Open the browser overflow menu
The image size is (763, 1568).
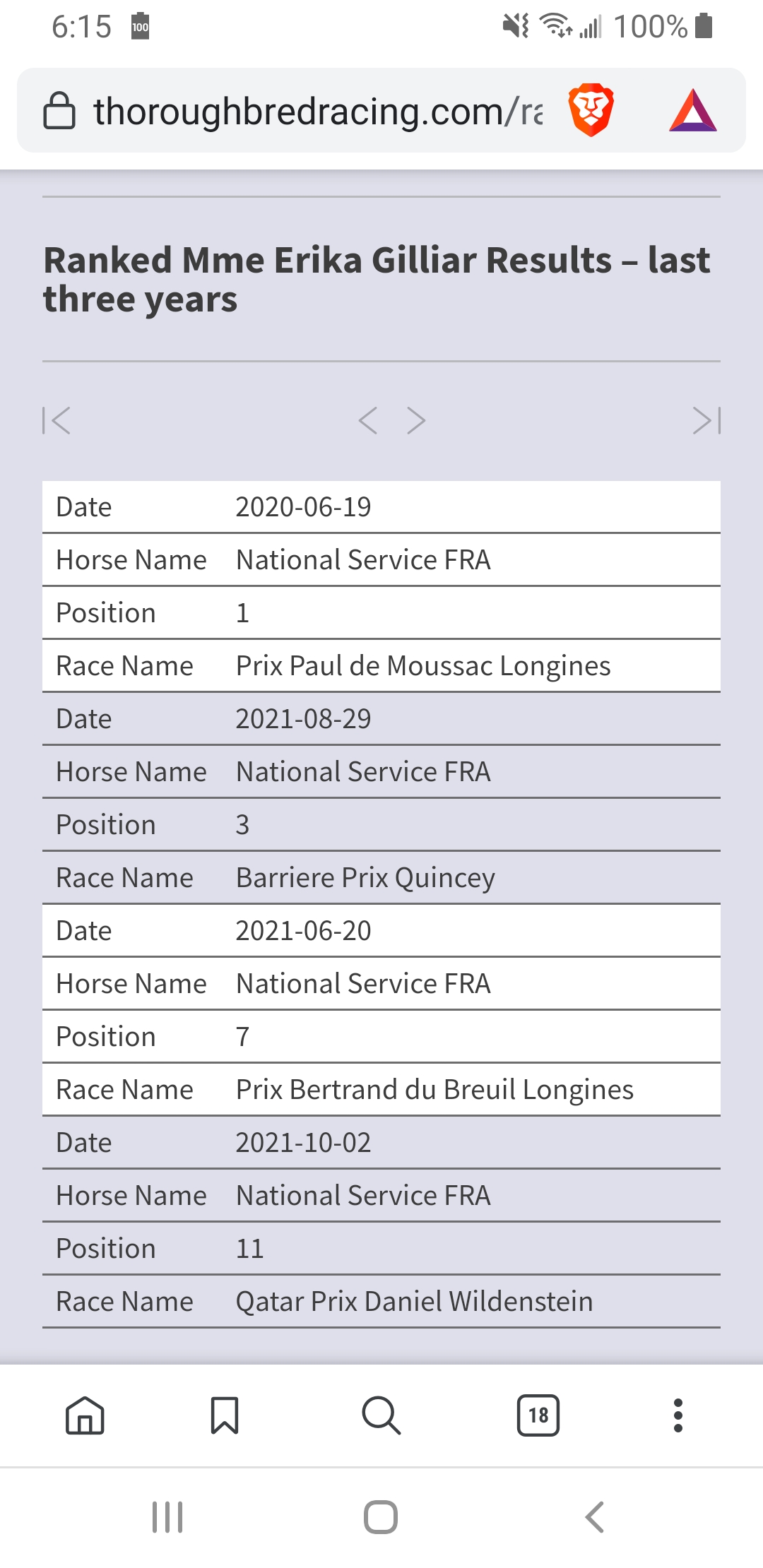(x=678, y=1415)
